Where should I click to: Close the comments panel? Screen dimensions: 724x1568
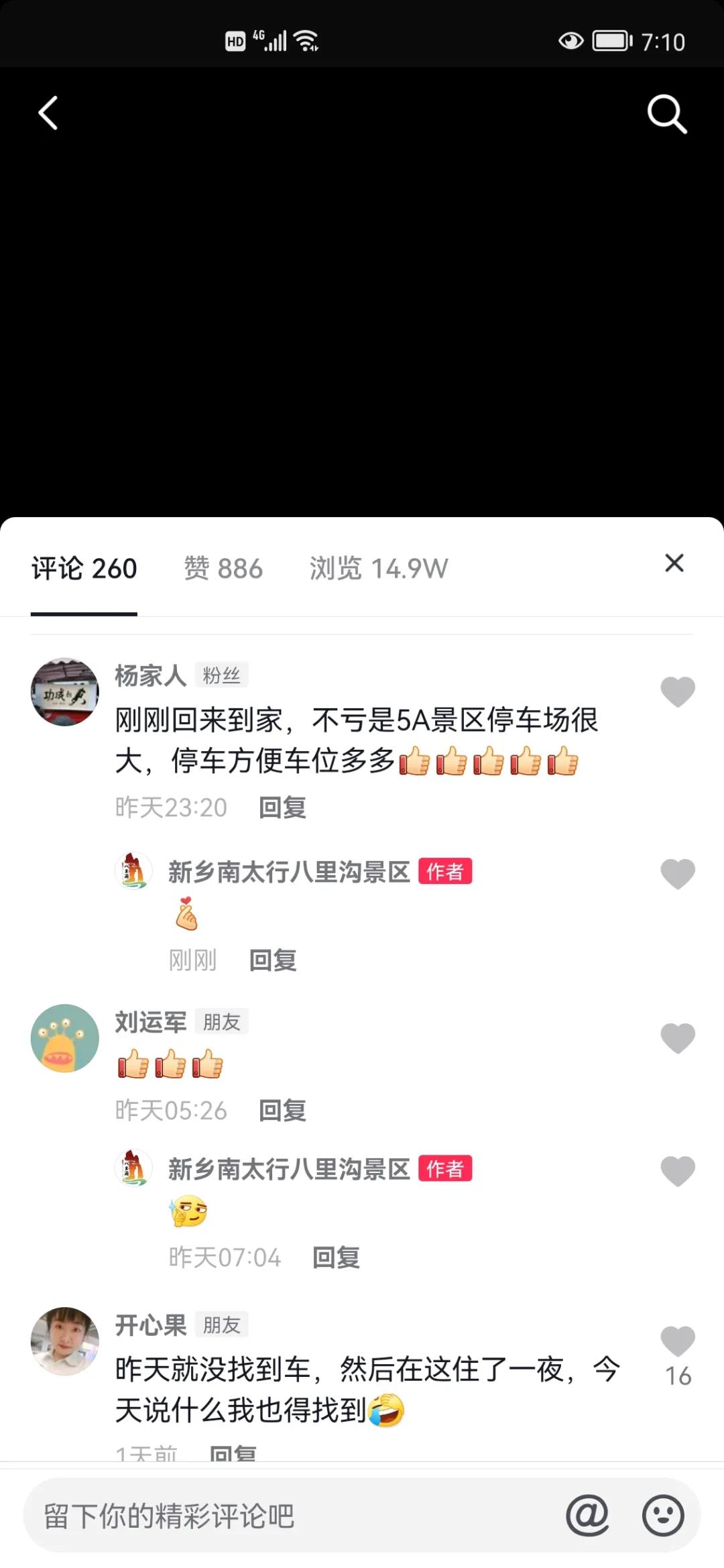point(674,563)
